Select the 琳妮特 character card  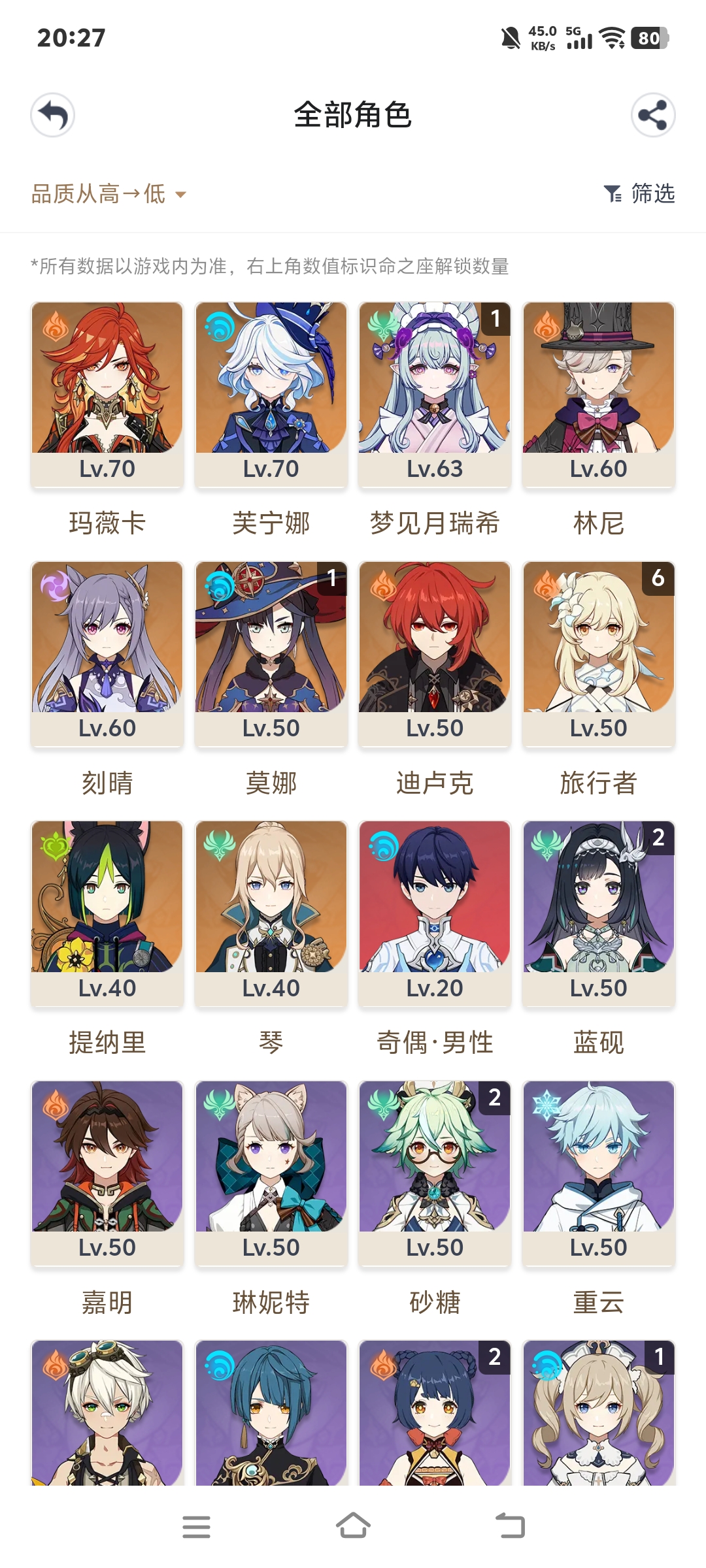[x=271, y=1172]
